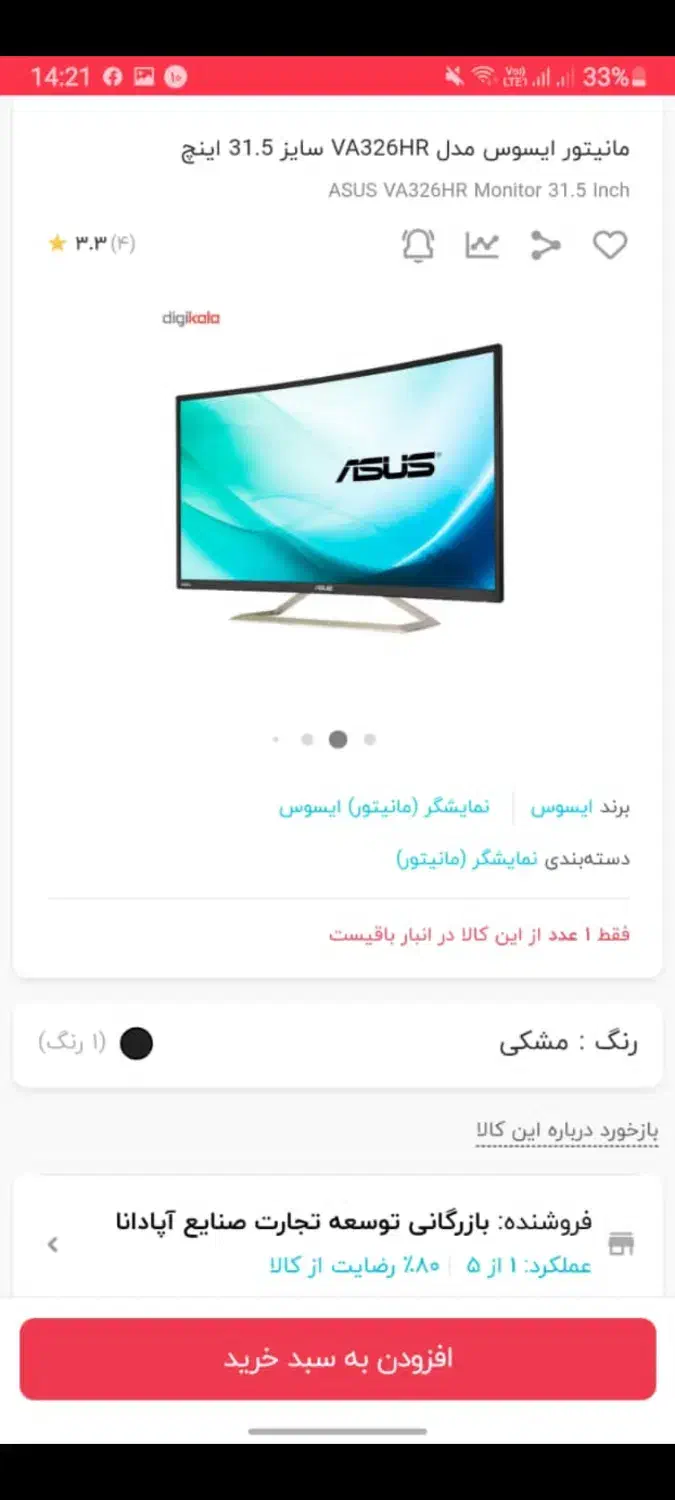Select the black color swatch
675x1500 pixels.
(136, 1043)
